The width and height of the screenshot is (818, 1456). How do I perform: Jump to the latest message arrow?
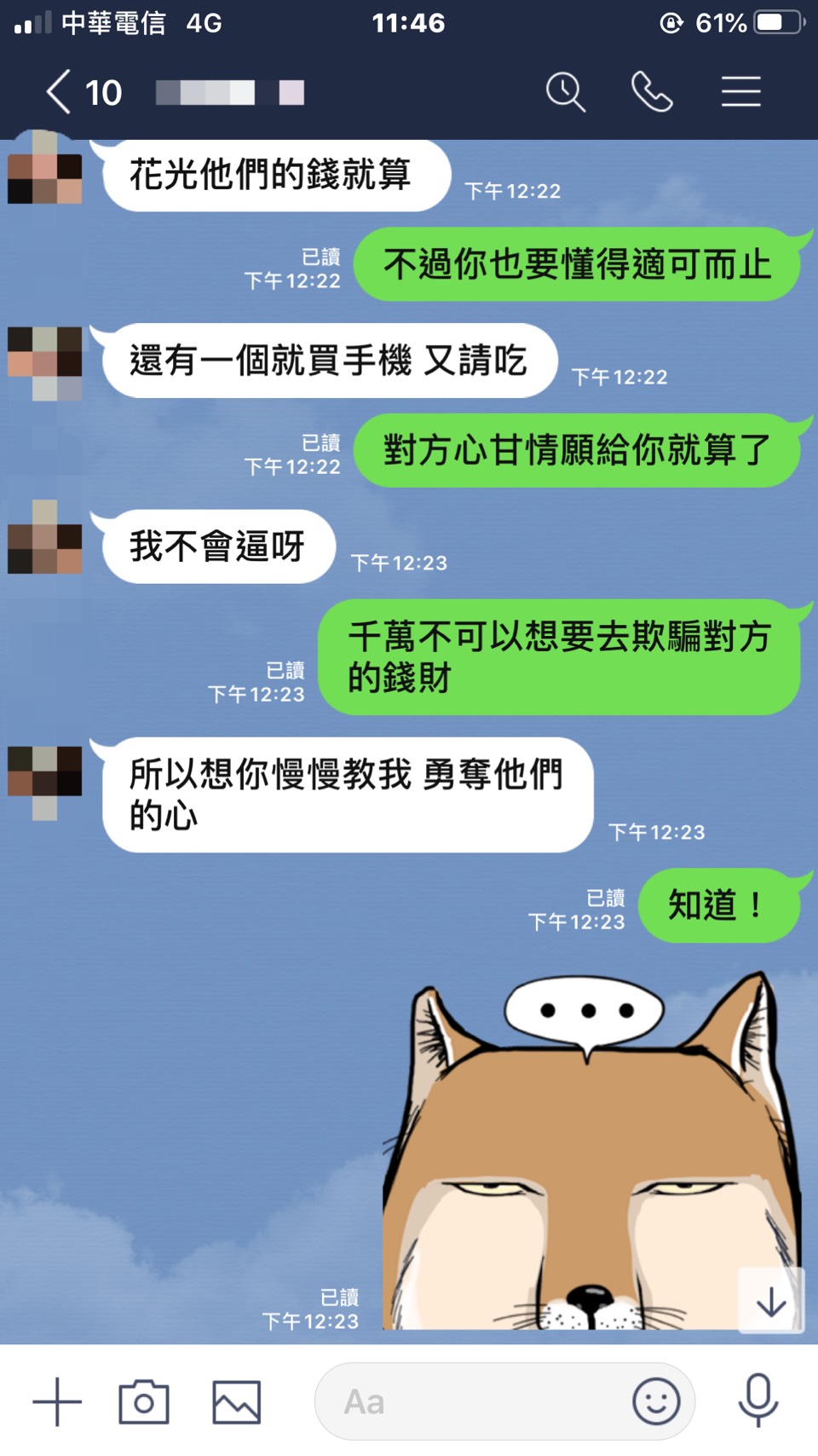pos(771,1302)
